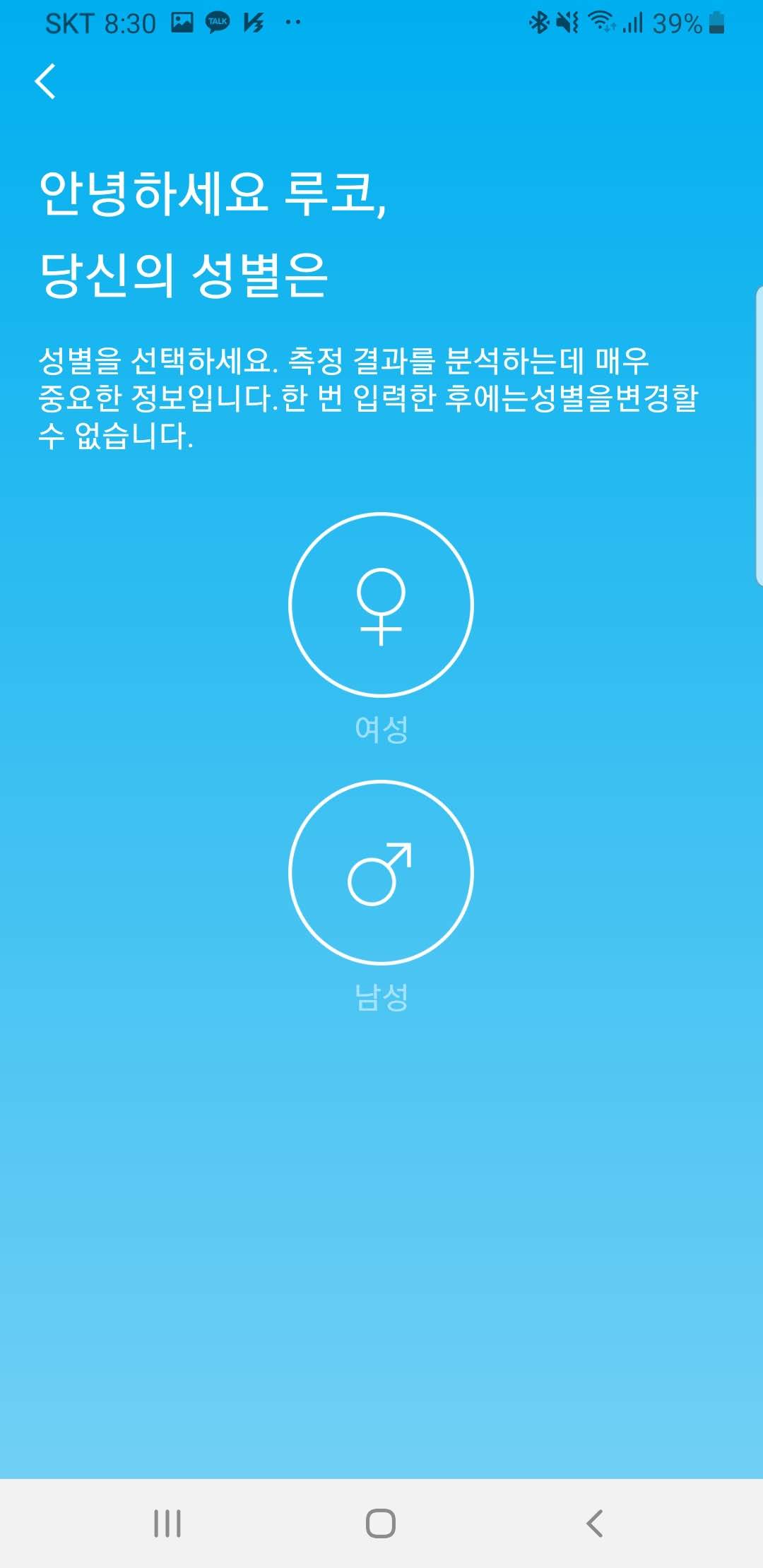Open the recent apps view

click(x=167, y=1524)
